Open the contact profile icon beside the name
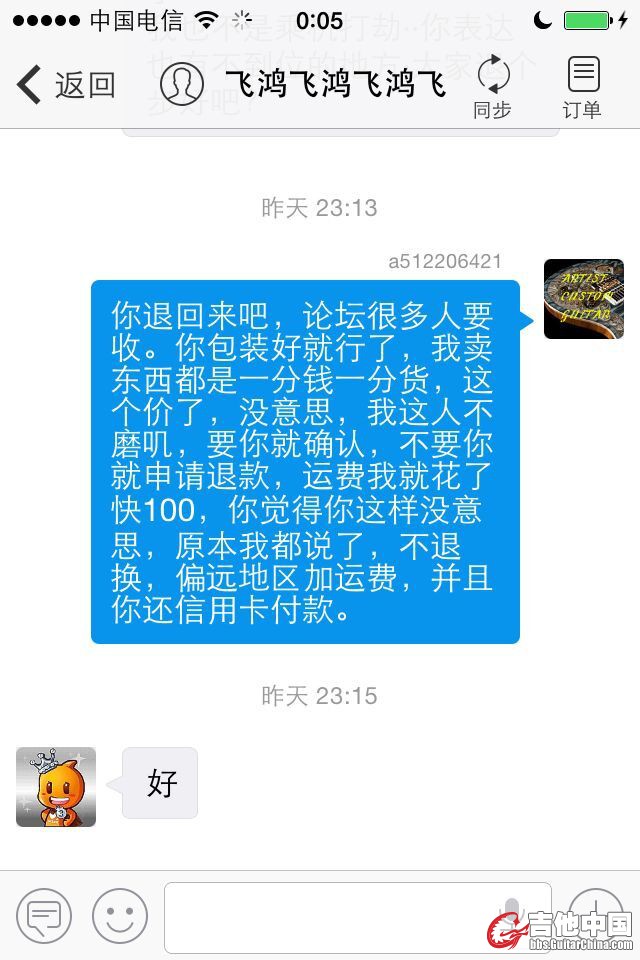Viewport: 640px width, 960px height. click(x=182, y=84)
